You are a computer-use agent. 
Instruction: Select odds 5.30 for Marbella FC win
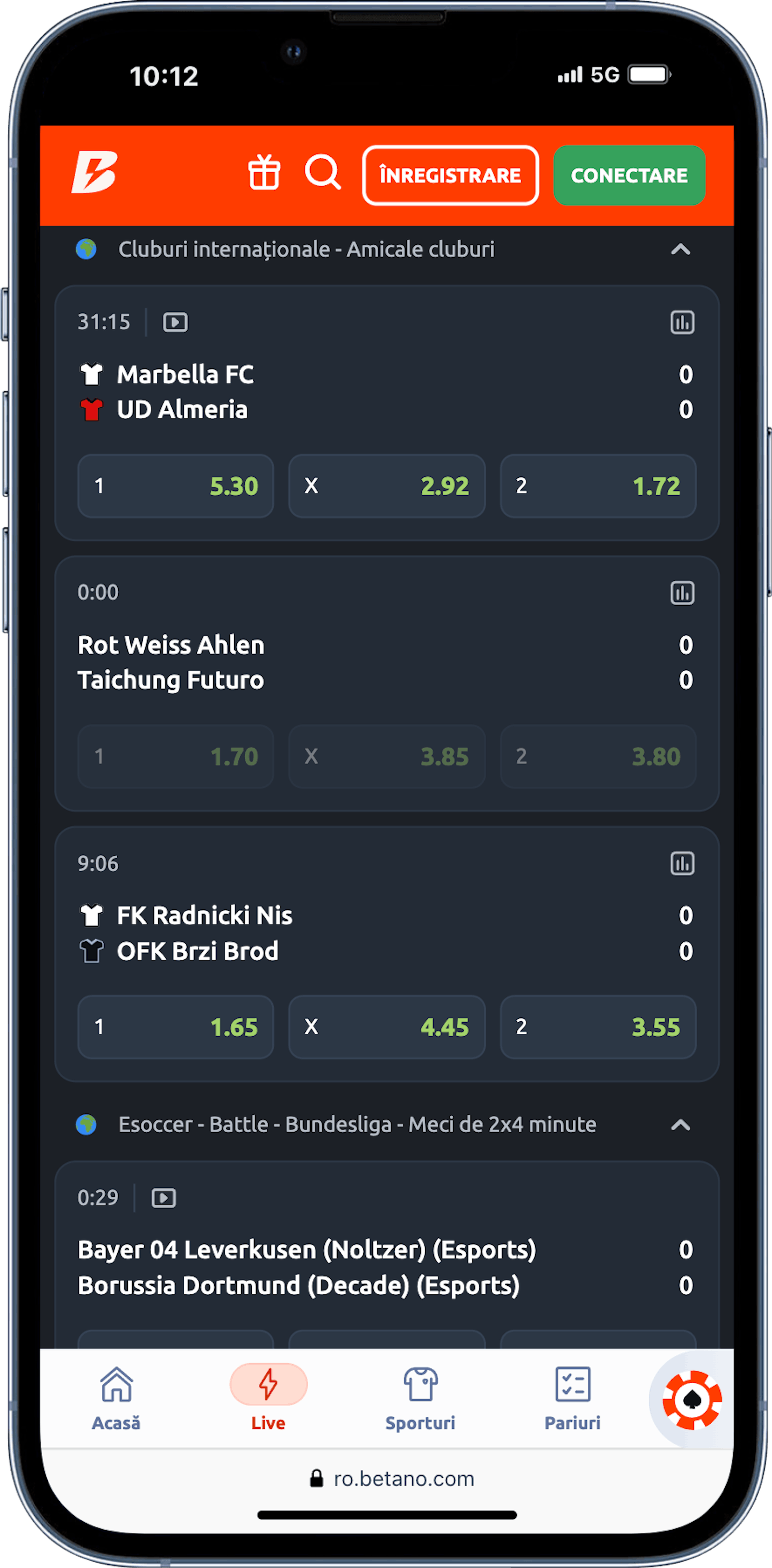coord(175,486)
